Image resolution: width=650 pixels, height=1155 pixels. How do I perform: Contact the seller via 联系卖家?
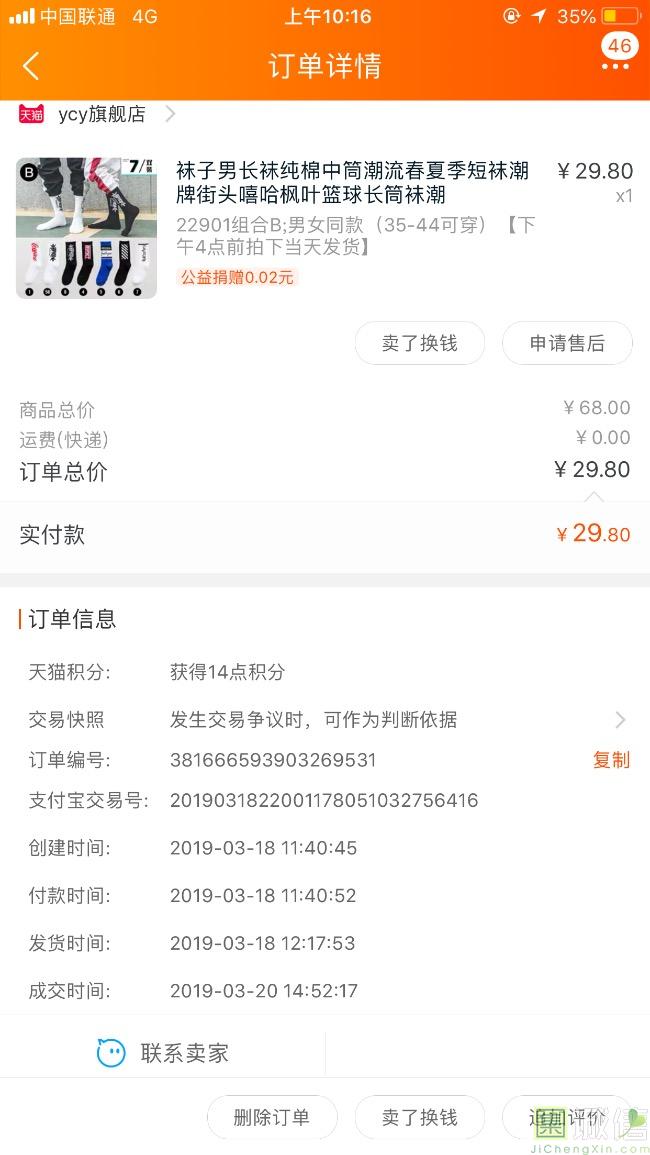tap(164, 1053)
